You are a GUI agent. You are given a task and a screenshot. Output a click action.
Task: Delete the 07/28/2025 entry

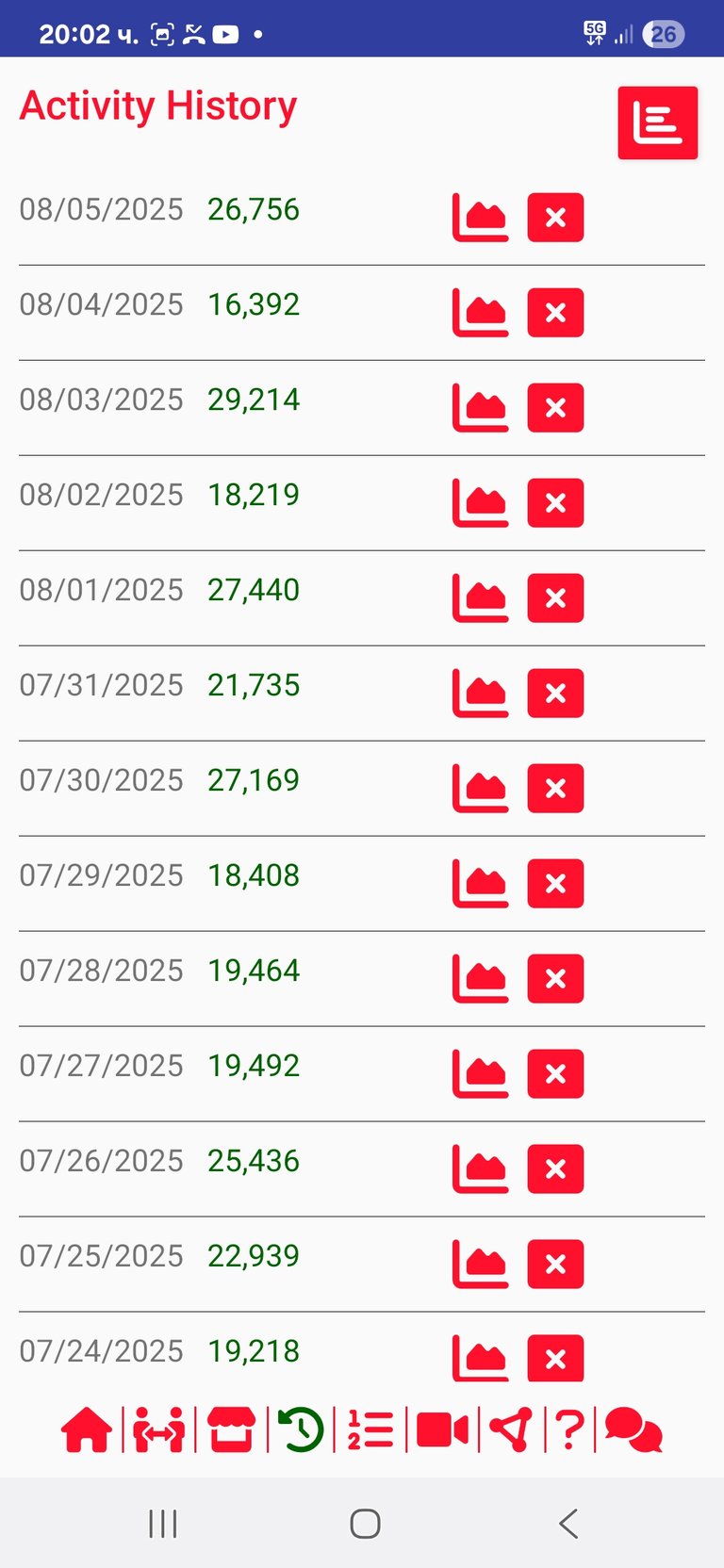pos(555,979)
